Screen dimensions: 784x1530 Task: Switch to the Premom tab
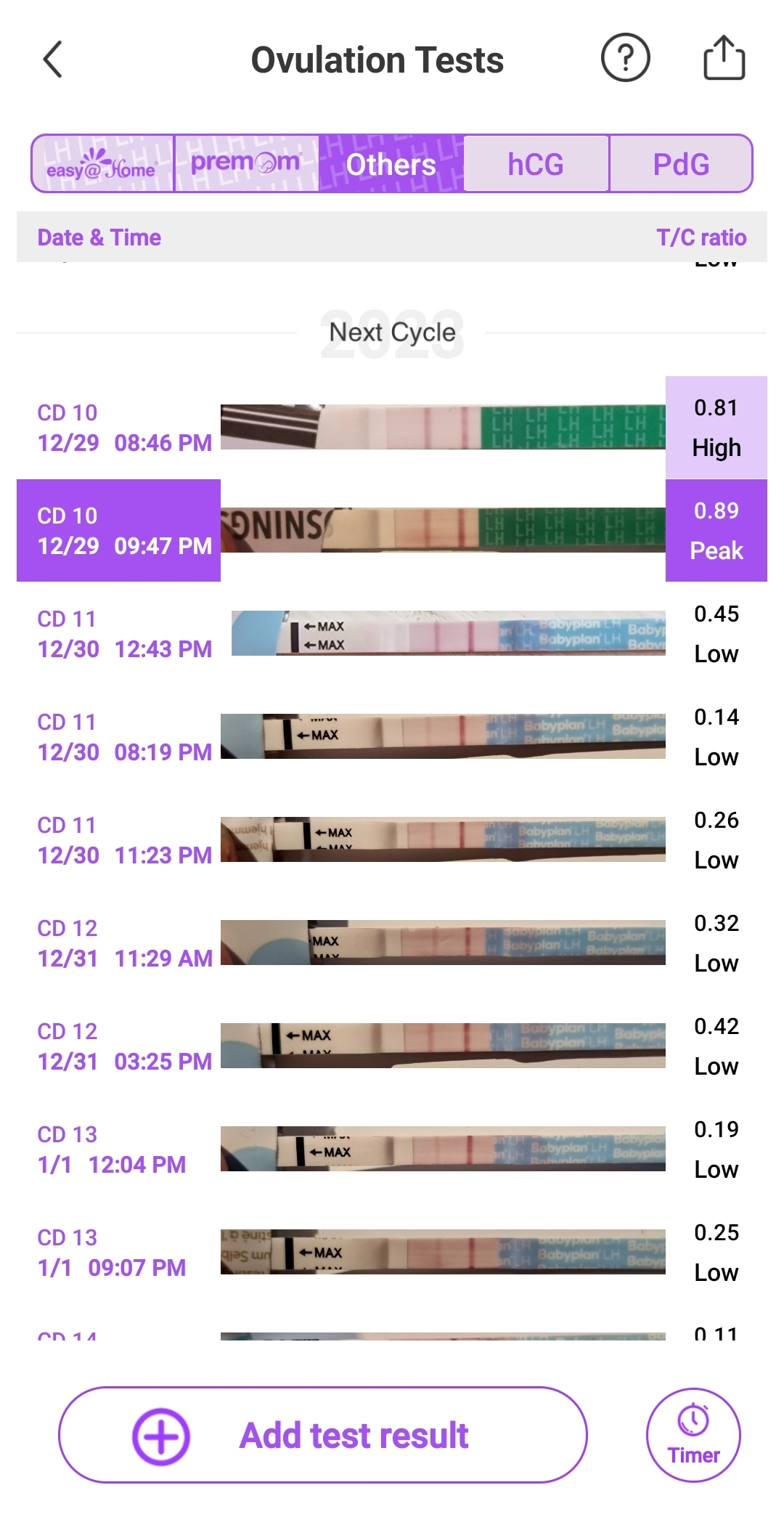[246, 164]
